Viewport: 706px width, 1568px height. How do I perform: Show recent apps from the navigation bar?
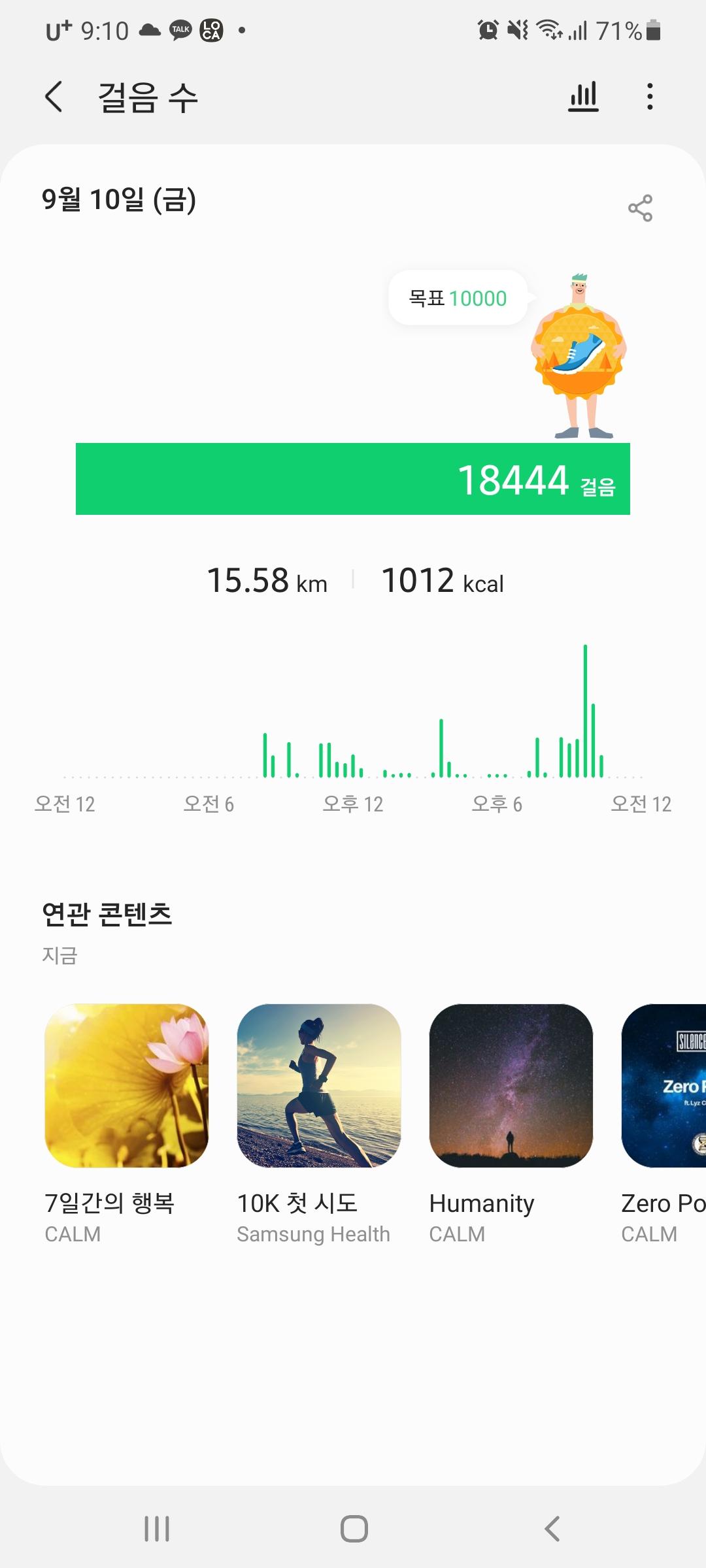tap(157, 1529)
